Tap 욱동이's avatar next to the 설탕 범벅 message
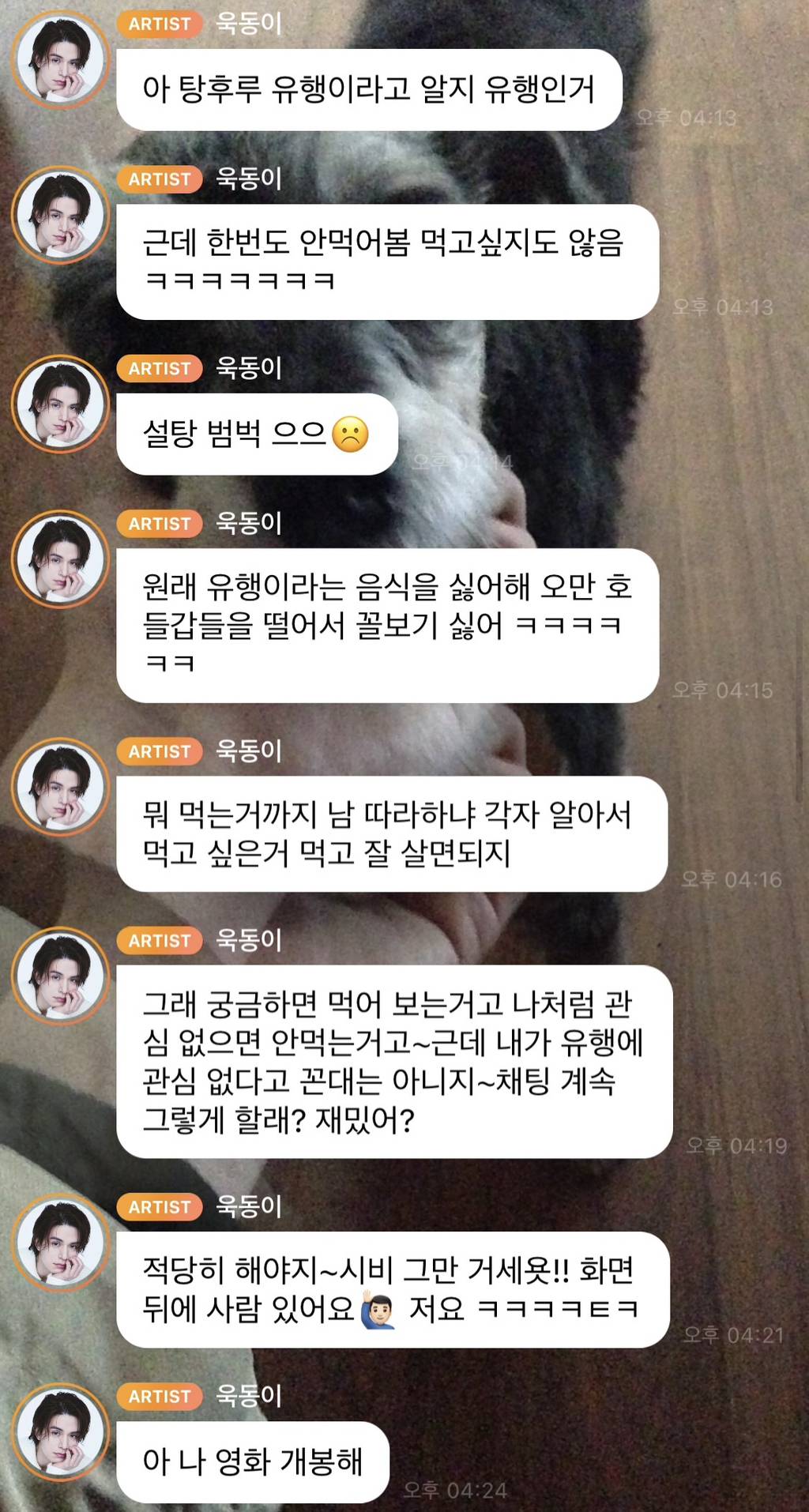Image resolution: width=809 pixels, height=1512 pixels. click(61, 404)
